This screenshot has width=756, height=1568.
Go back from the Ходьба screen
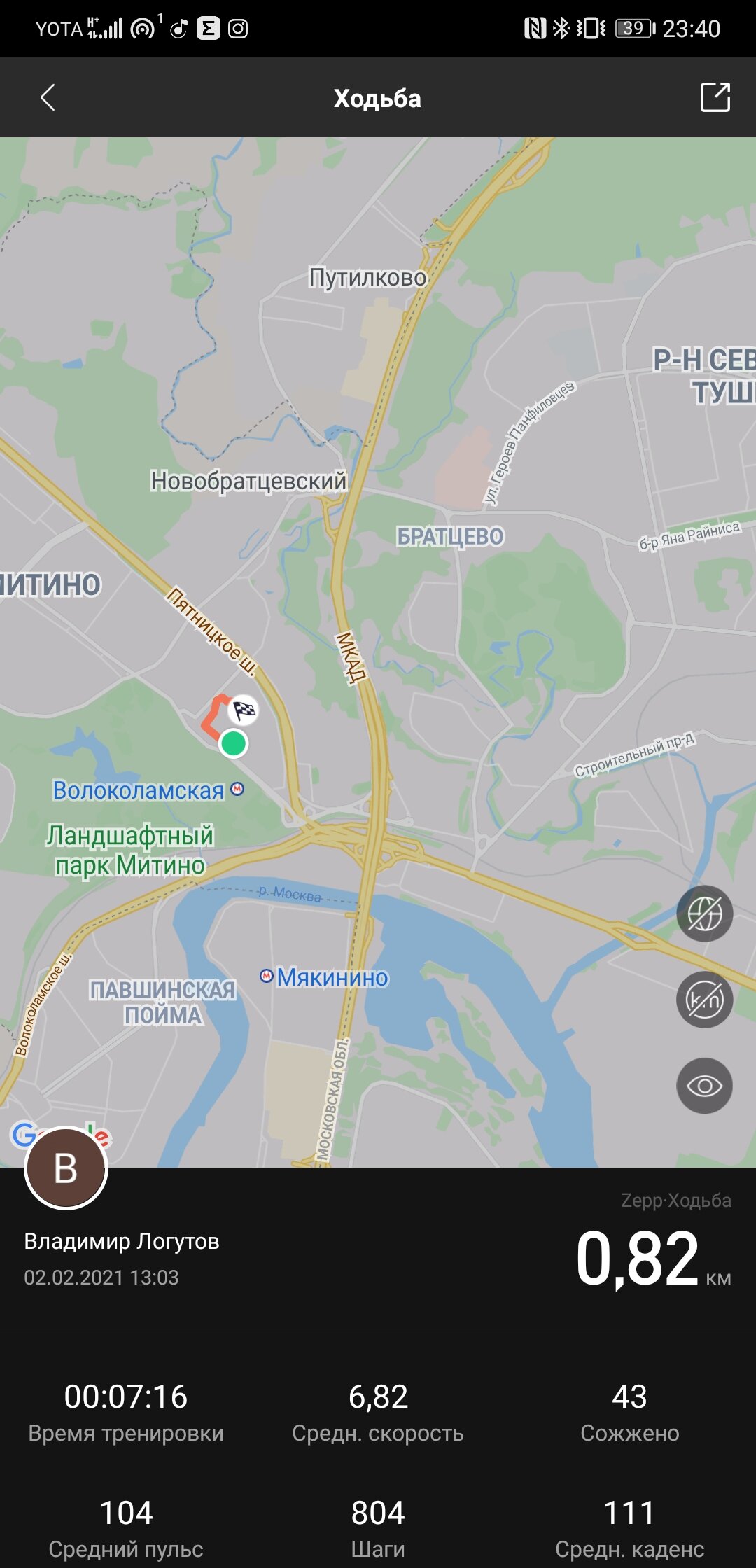tap(48, 98)
